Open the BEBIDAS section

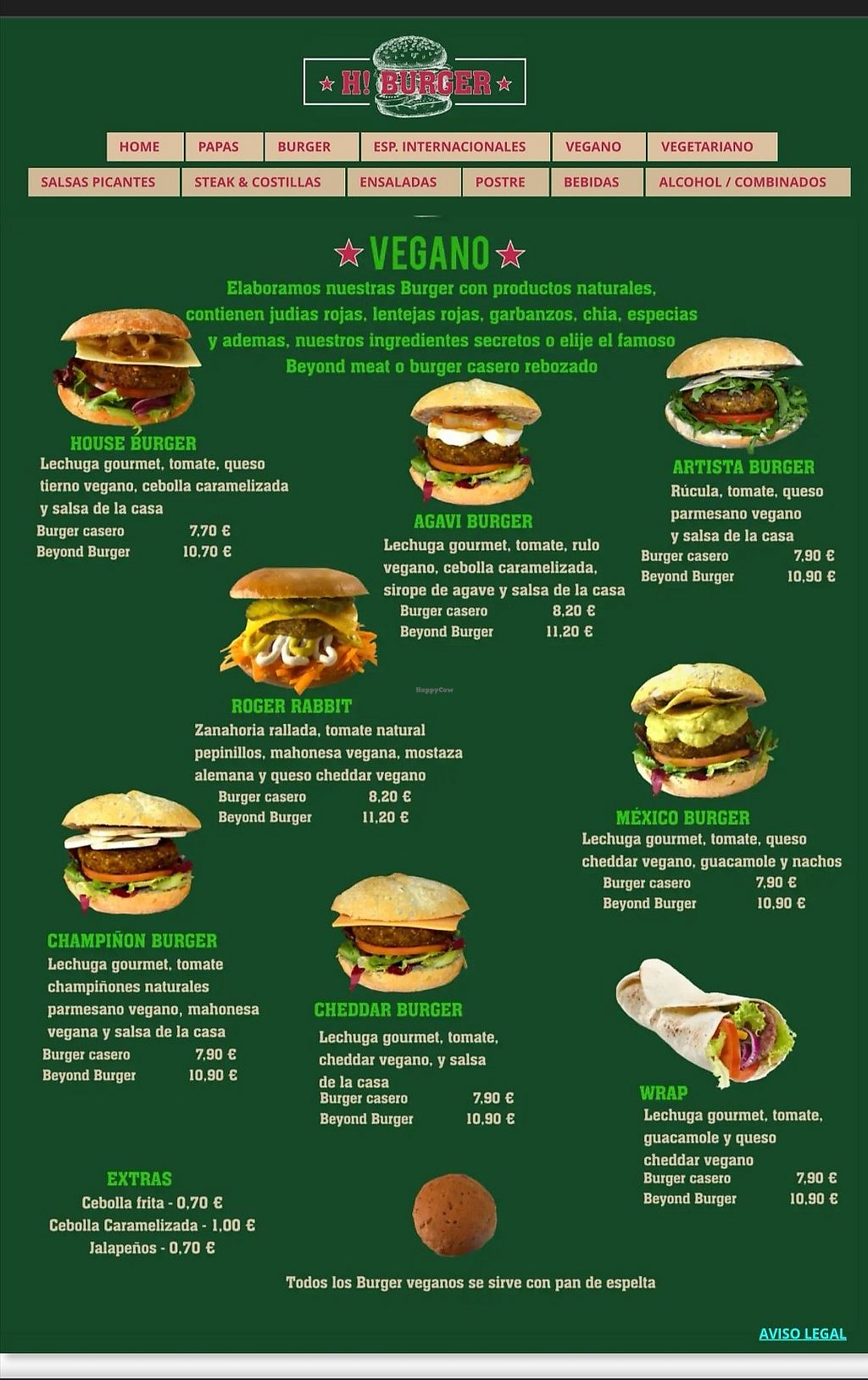click(592, 182)
